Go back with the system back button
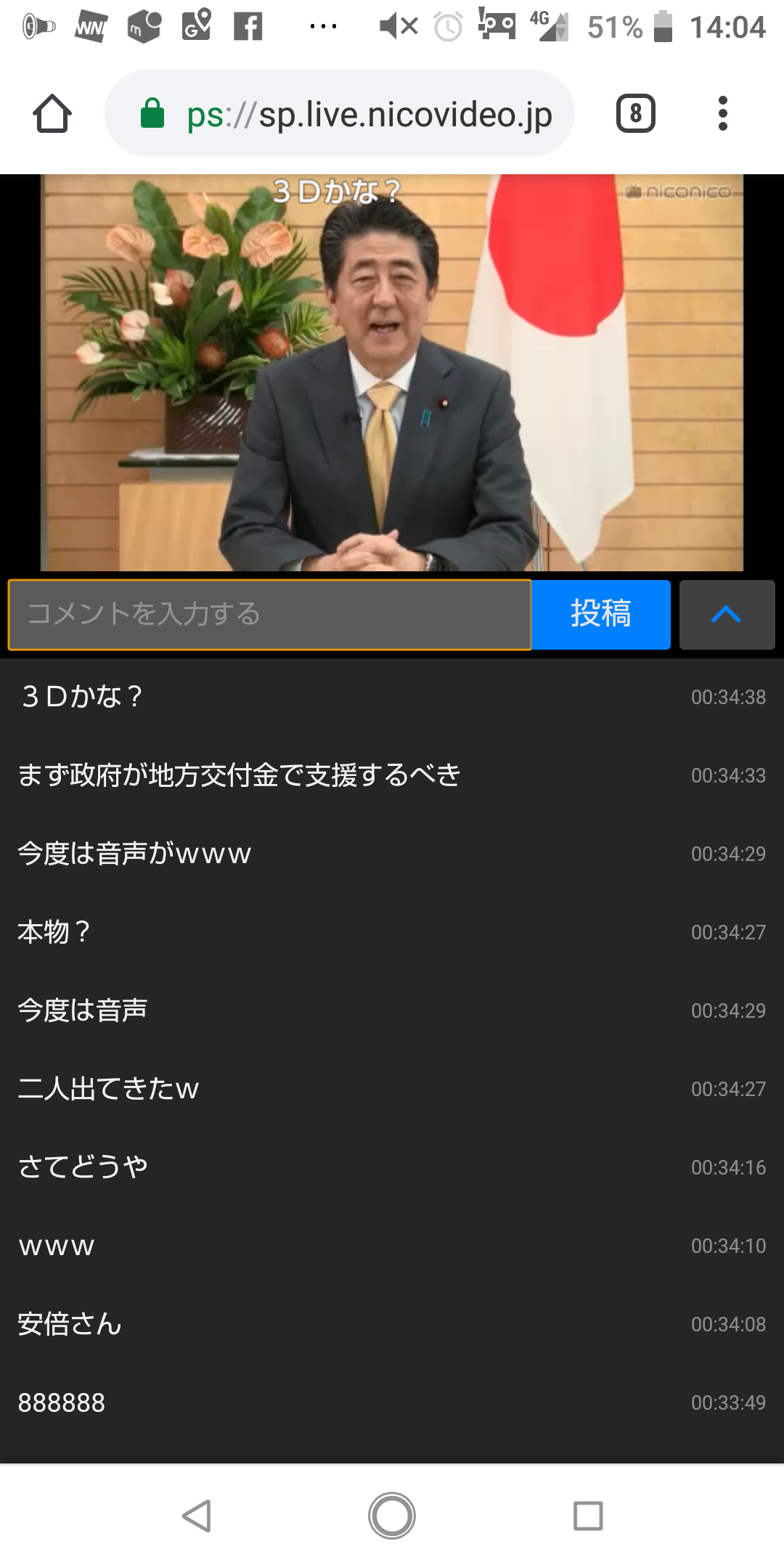Screen dimensions: 784x1568 pos(197,1516)
